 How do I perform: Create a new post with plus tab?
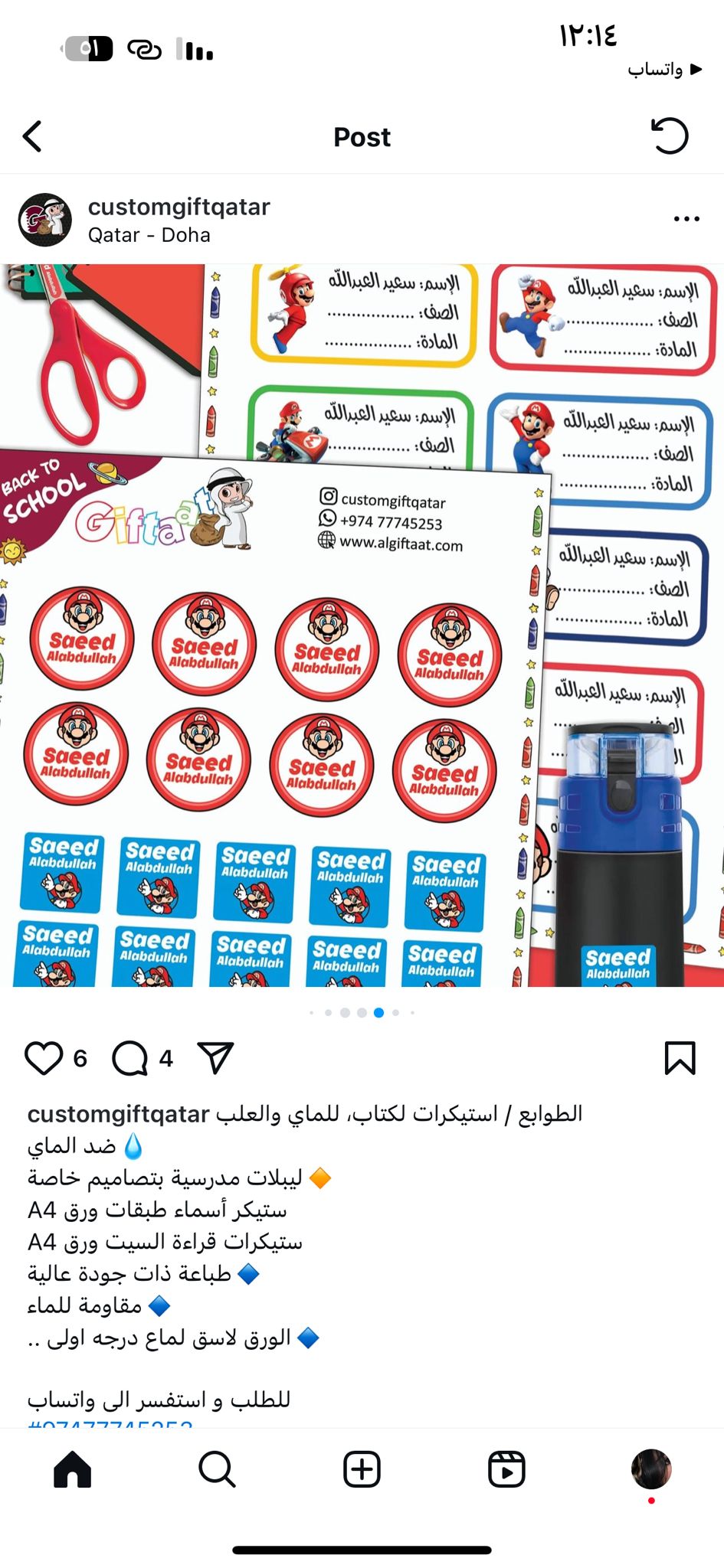[x=362, y=1469]
